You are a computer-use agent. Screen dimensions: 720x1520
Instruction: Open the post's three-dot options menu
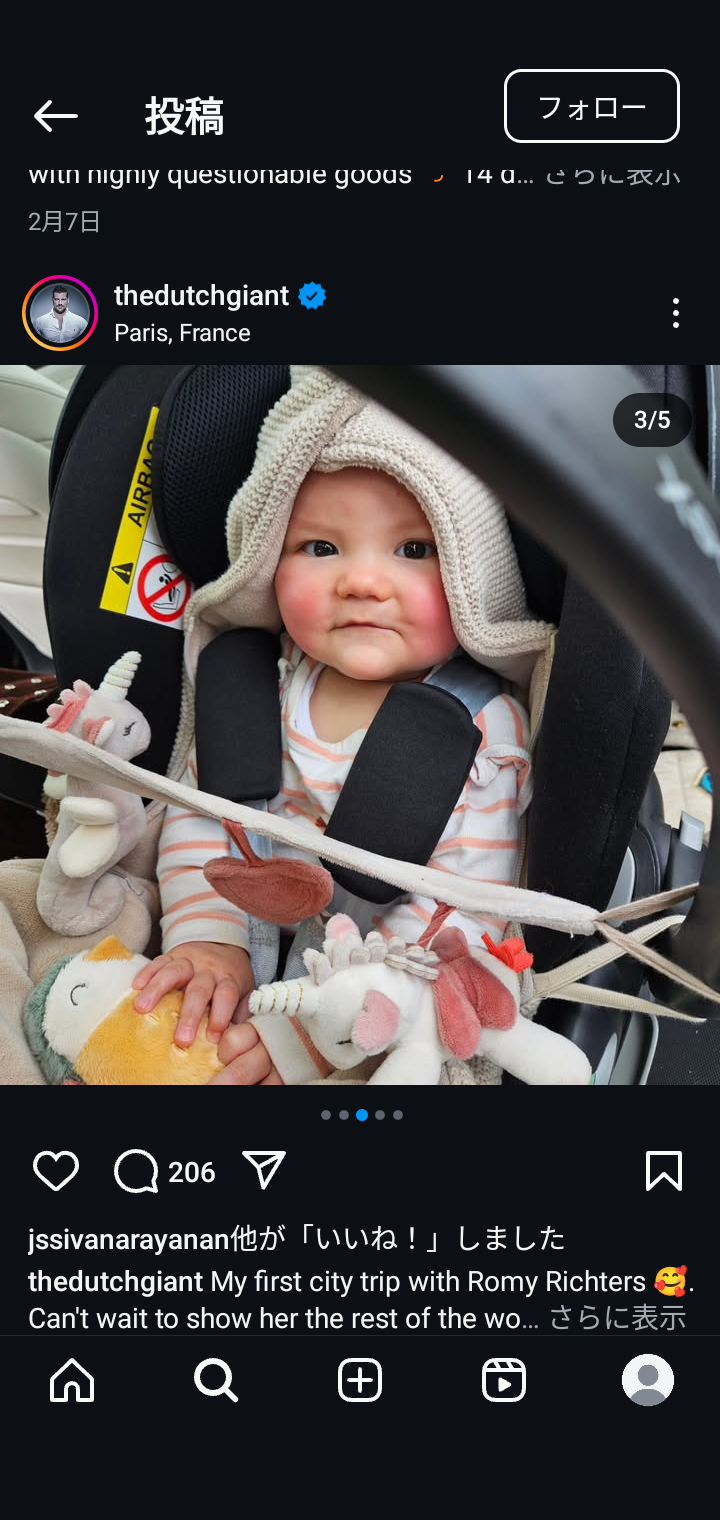[x=676, y=313]
